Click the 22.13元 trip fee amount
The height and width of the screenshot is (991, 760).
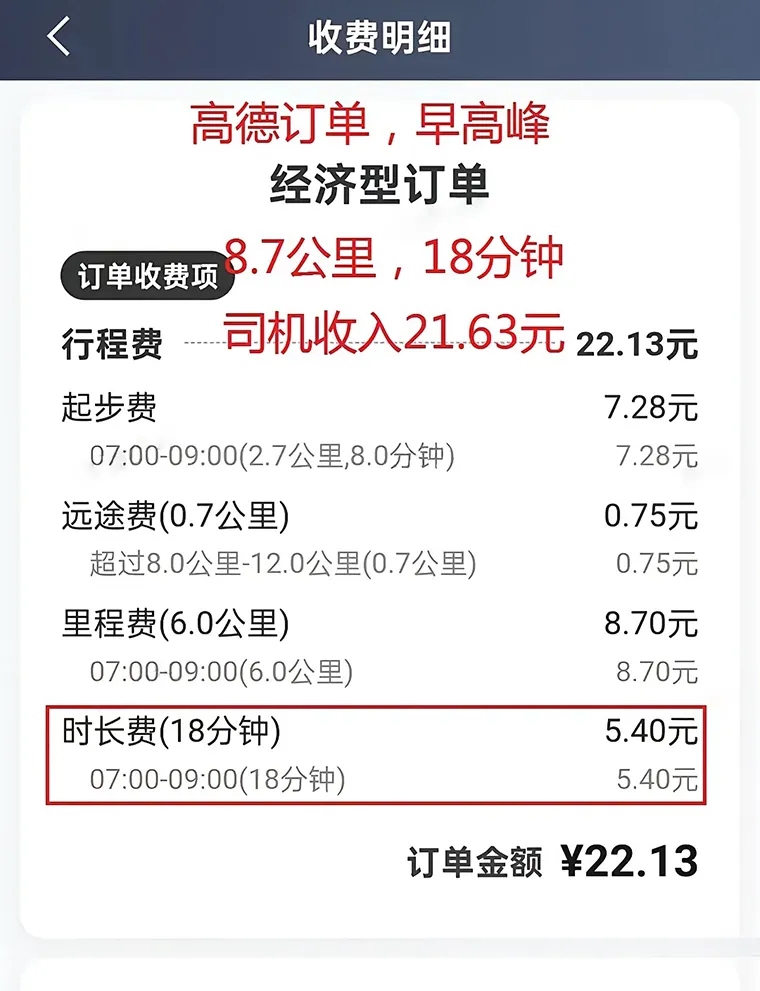[637, 343]
